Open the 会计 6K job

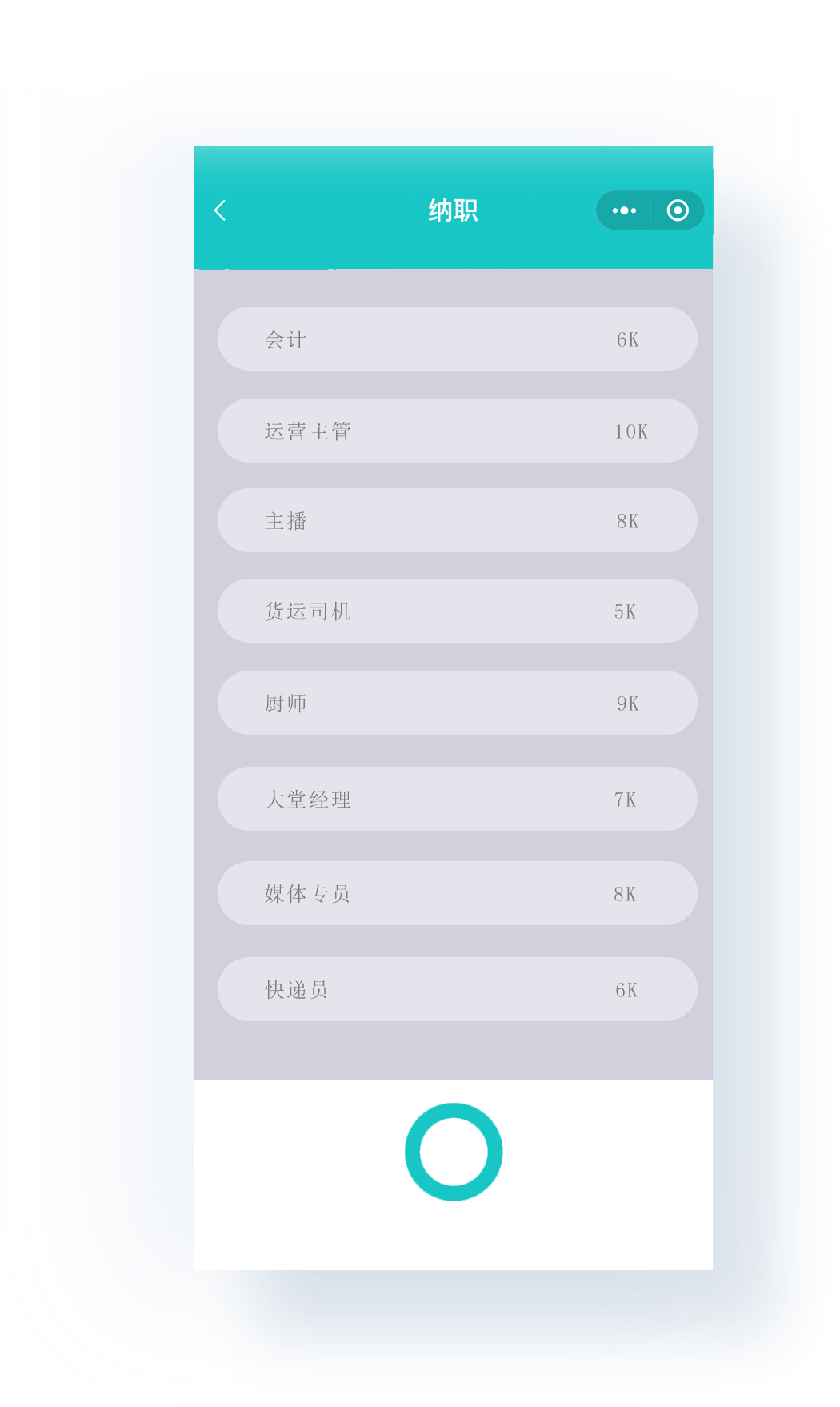457,339
